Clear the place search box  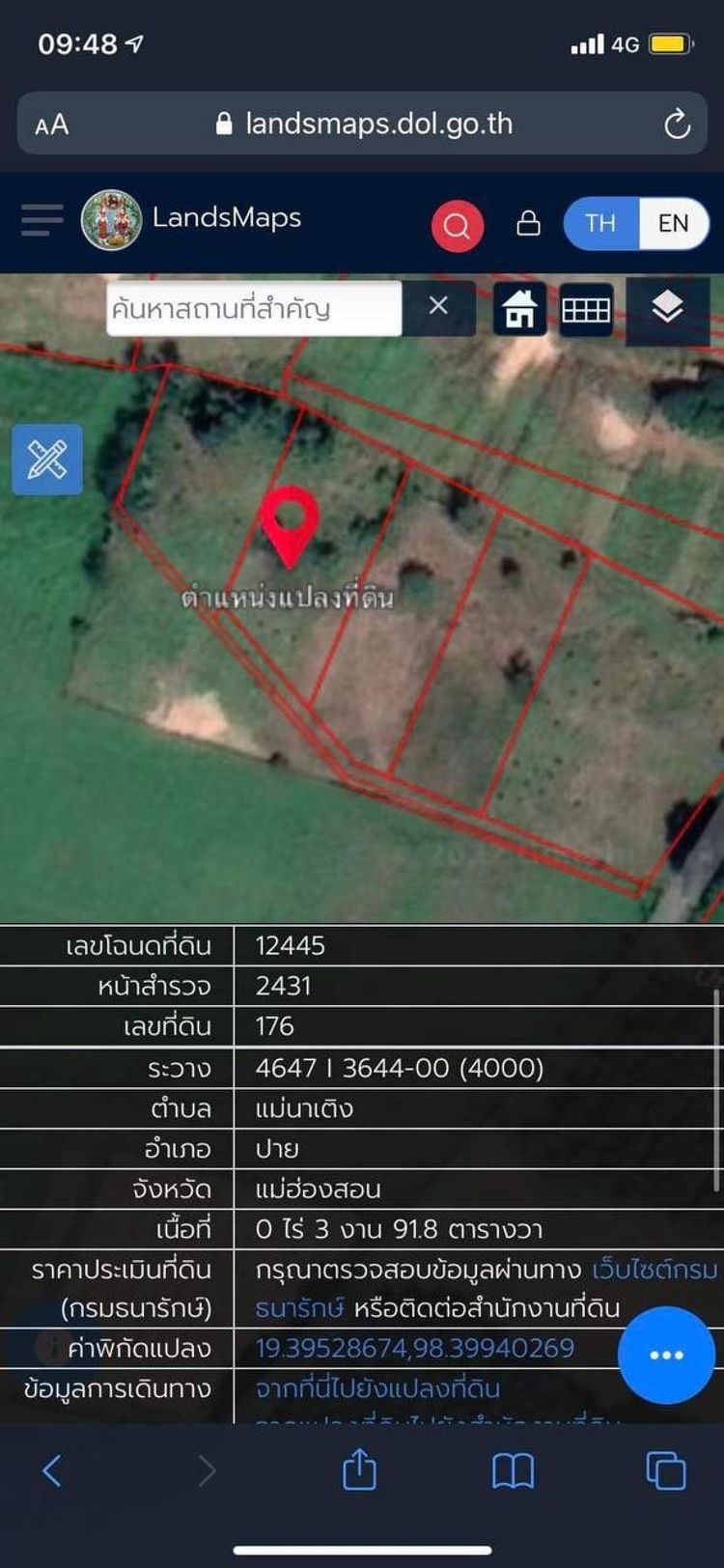coord(438,306)
